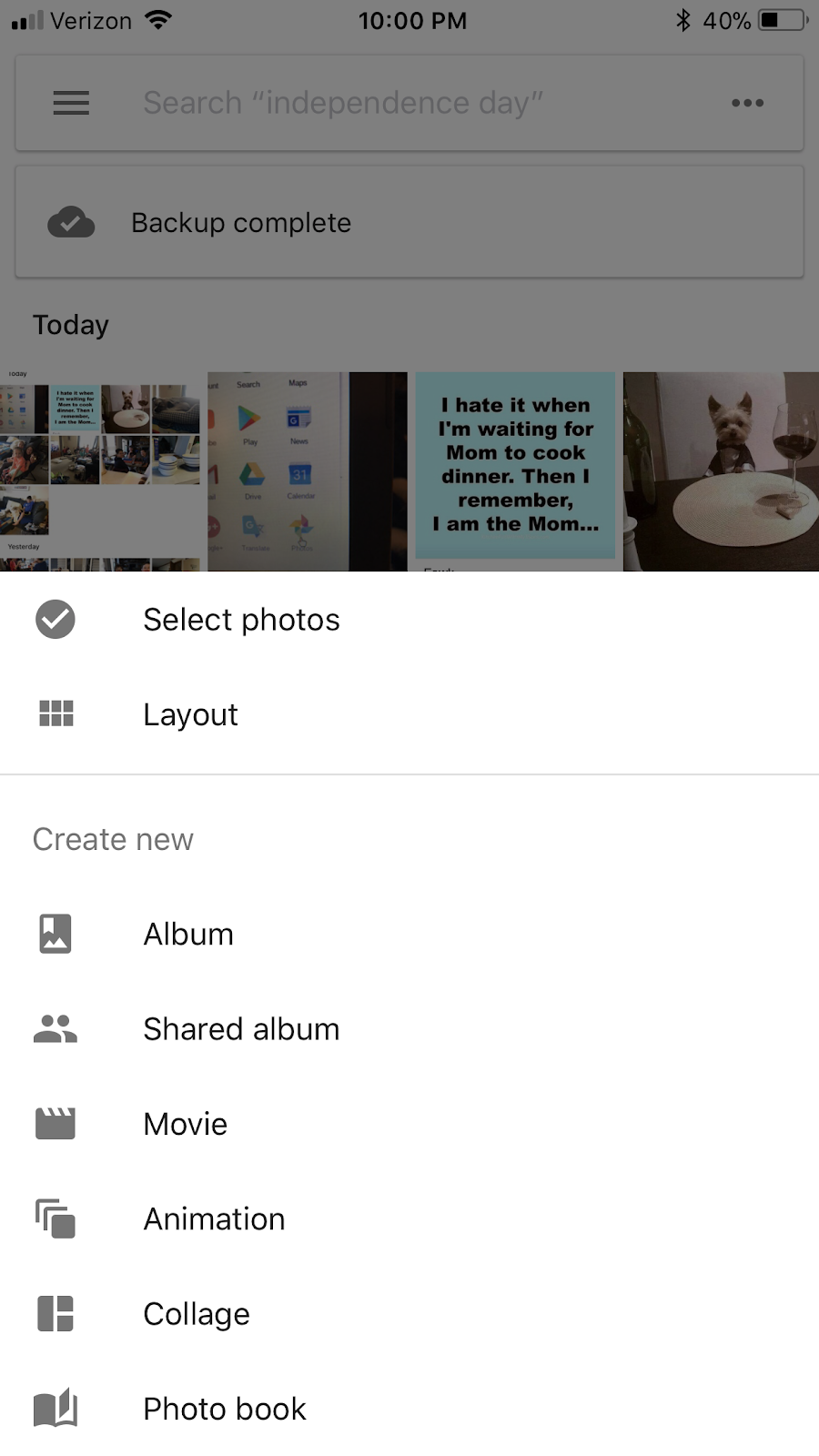The image size is (819, 1456).
Task: Create a new Movie
Action: [409, 1124]
